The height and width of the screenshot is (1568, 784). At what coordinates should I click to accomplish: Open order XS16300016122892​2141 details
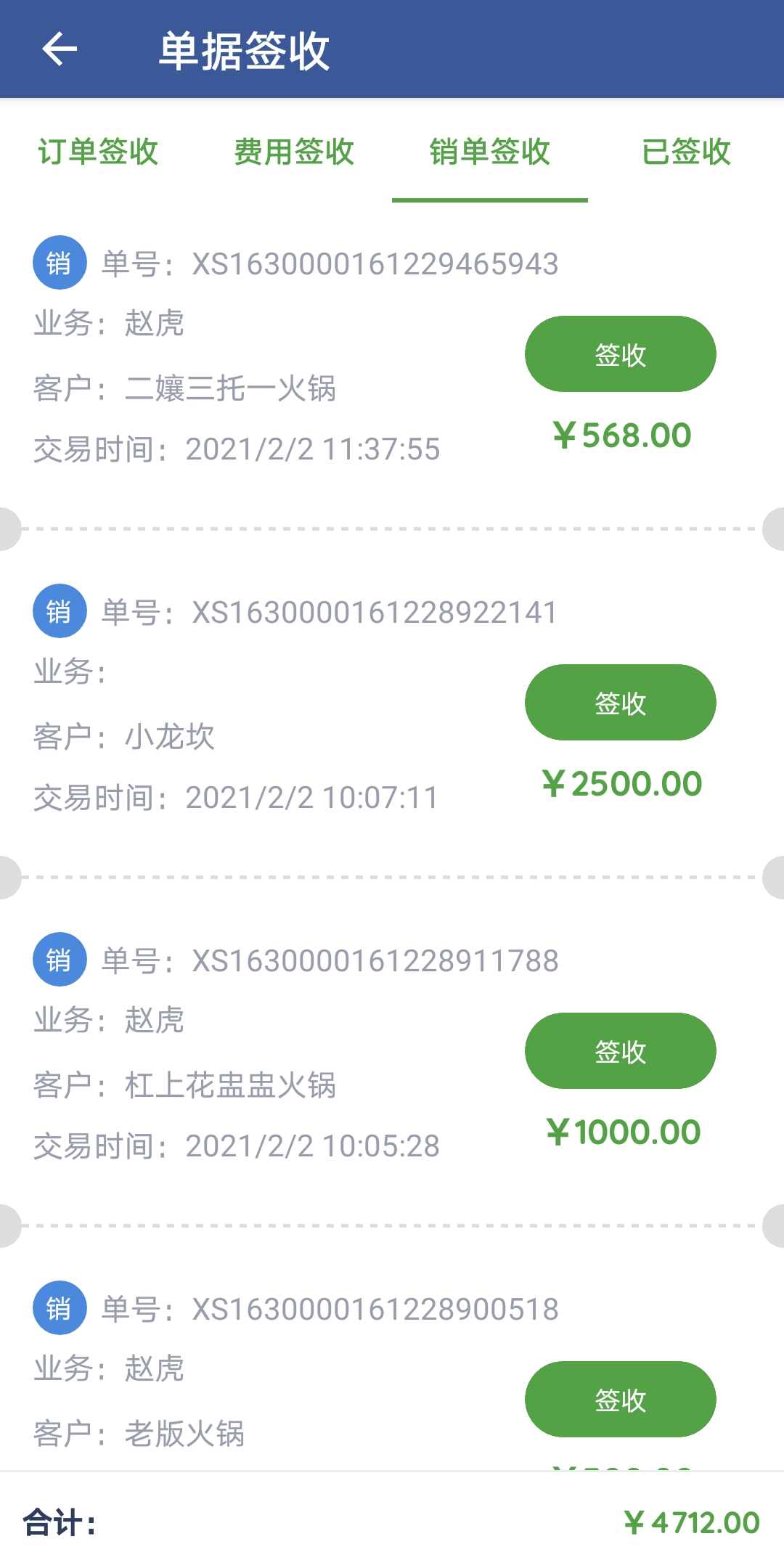pos(330,613)
